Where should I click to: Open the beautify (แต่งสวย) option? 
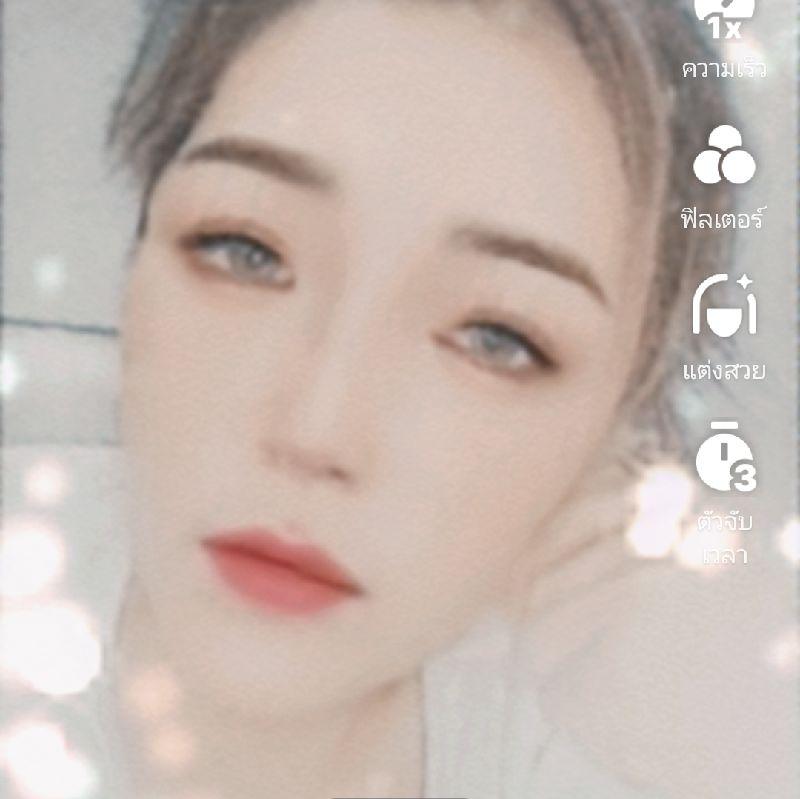725,308
